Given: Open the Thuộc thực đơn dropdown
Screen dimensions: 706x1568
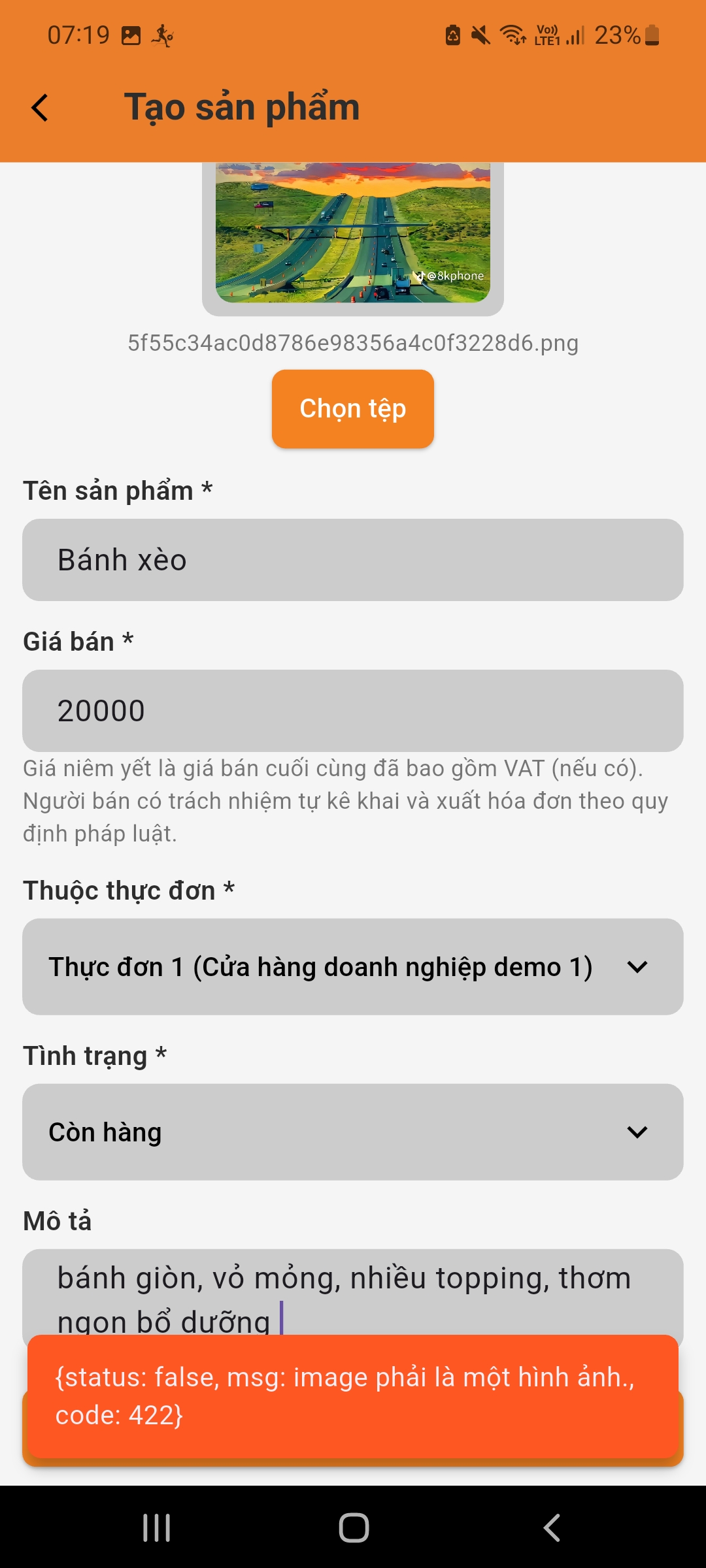Looking at the screenshot, I should point(353,967).
